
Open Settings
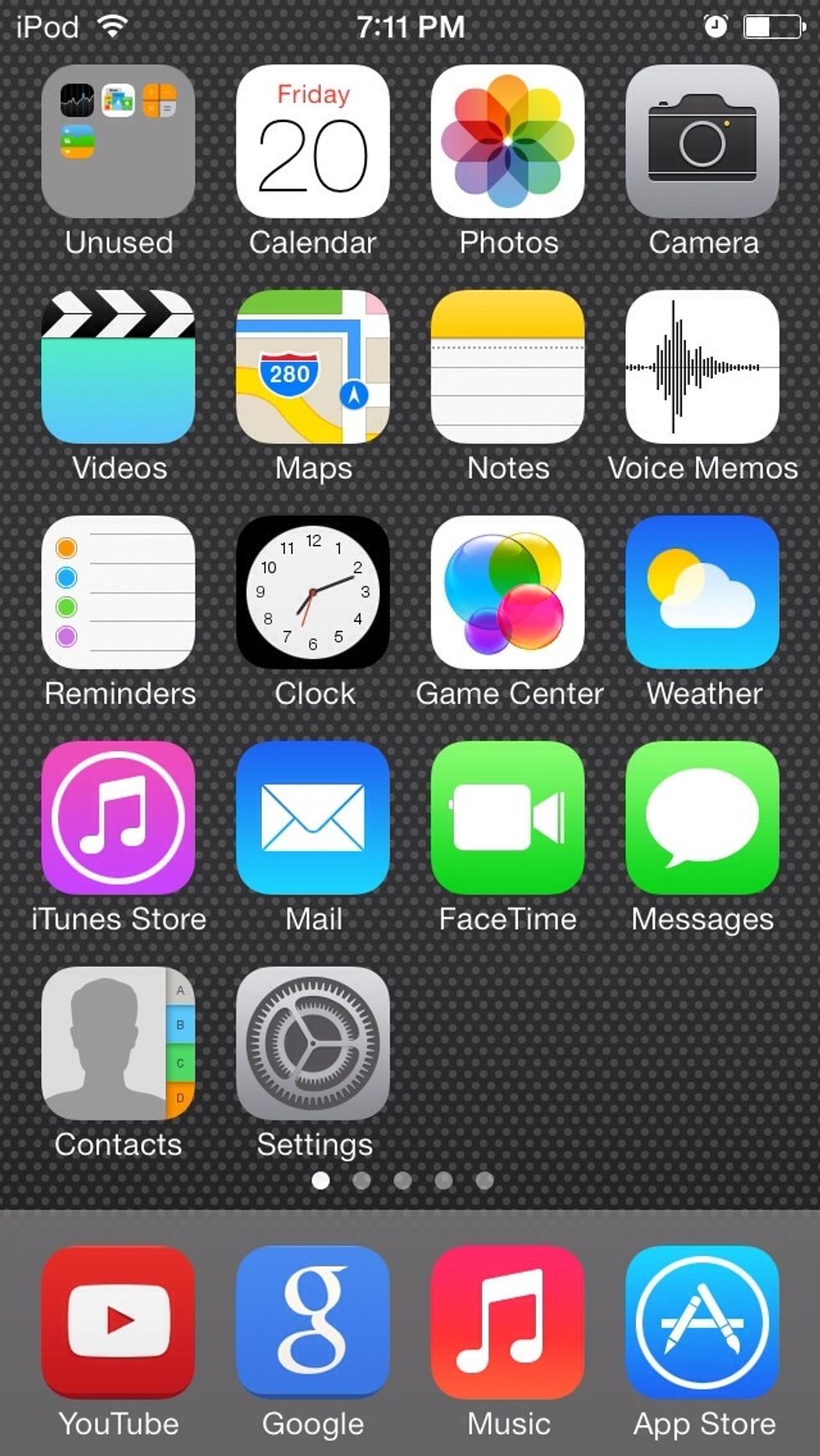[312, 1046]
